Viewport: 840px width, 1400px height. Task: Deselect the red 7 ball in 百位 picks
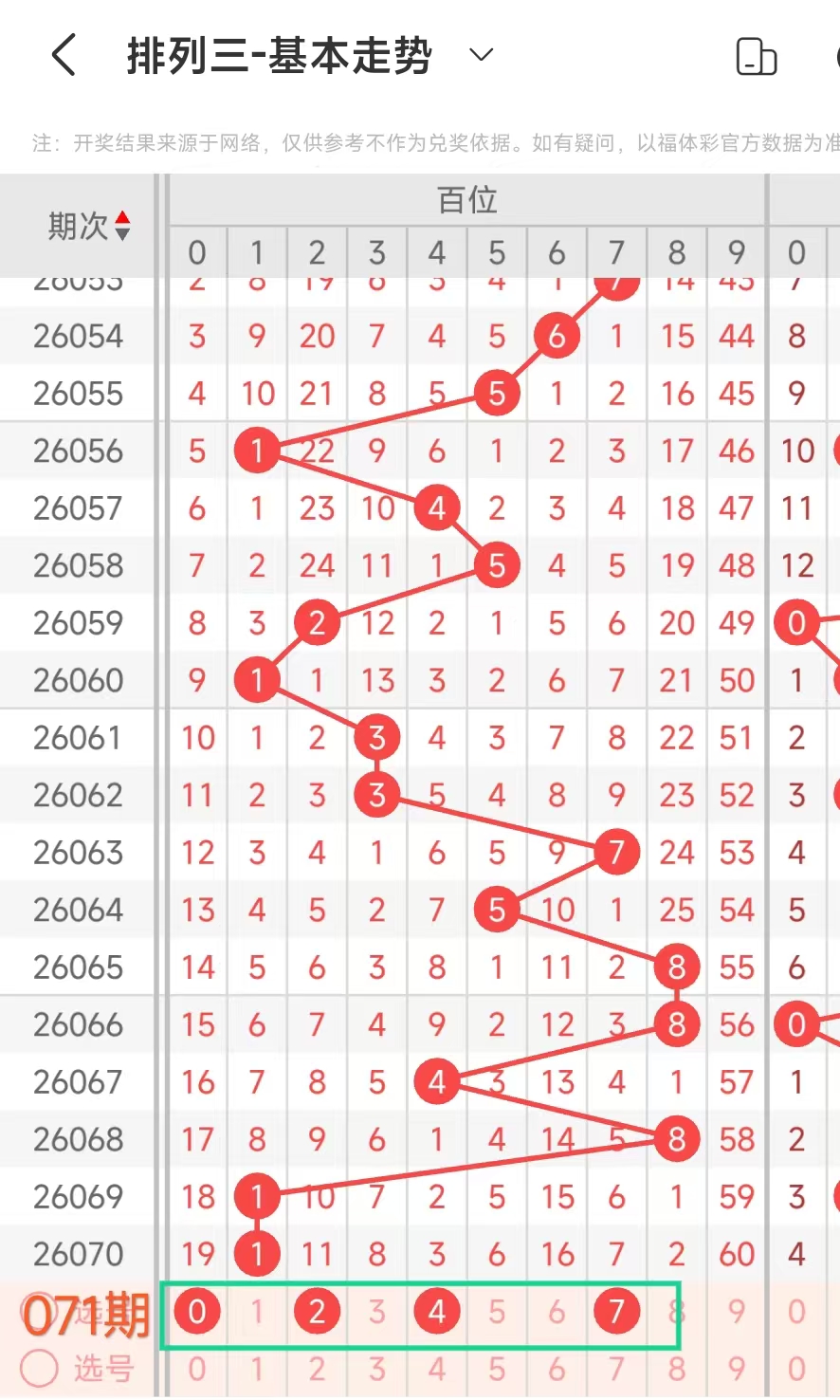tap(616, 1312)
